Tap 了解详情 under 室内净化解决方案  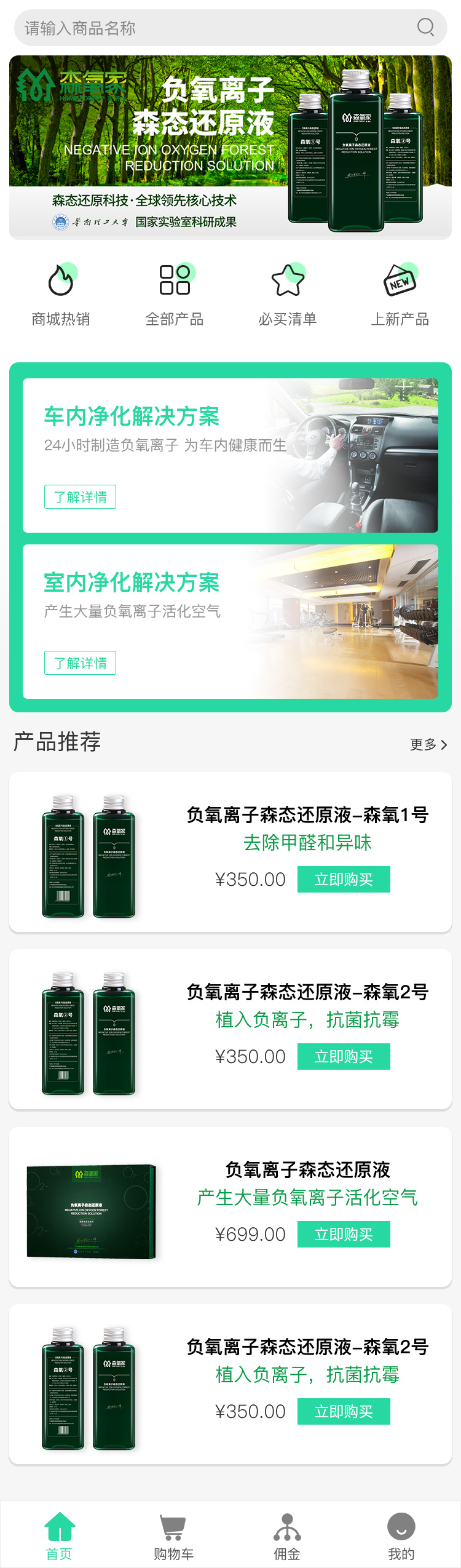80,663
